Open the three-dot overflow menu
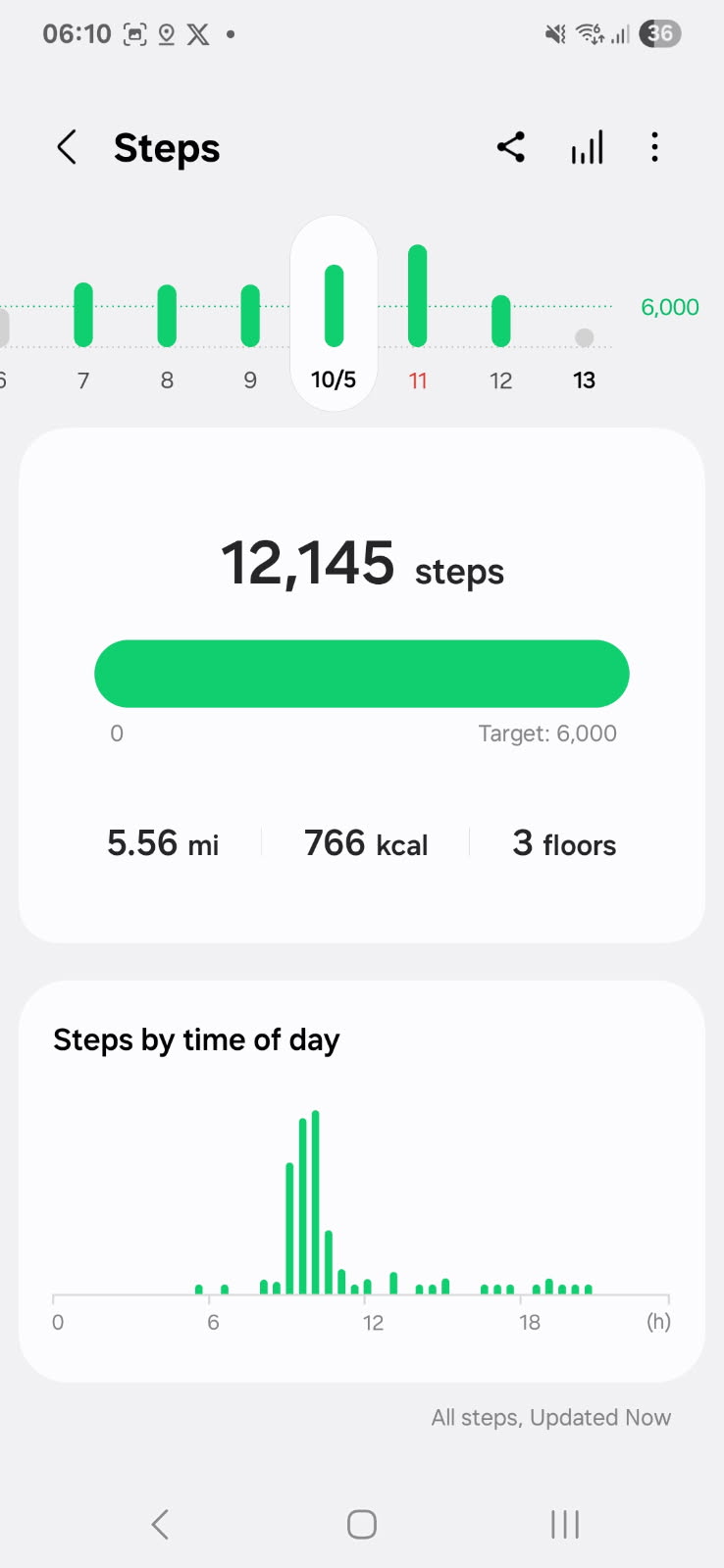 [x=654, y=148]
